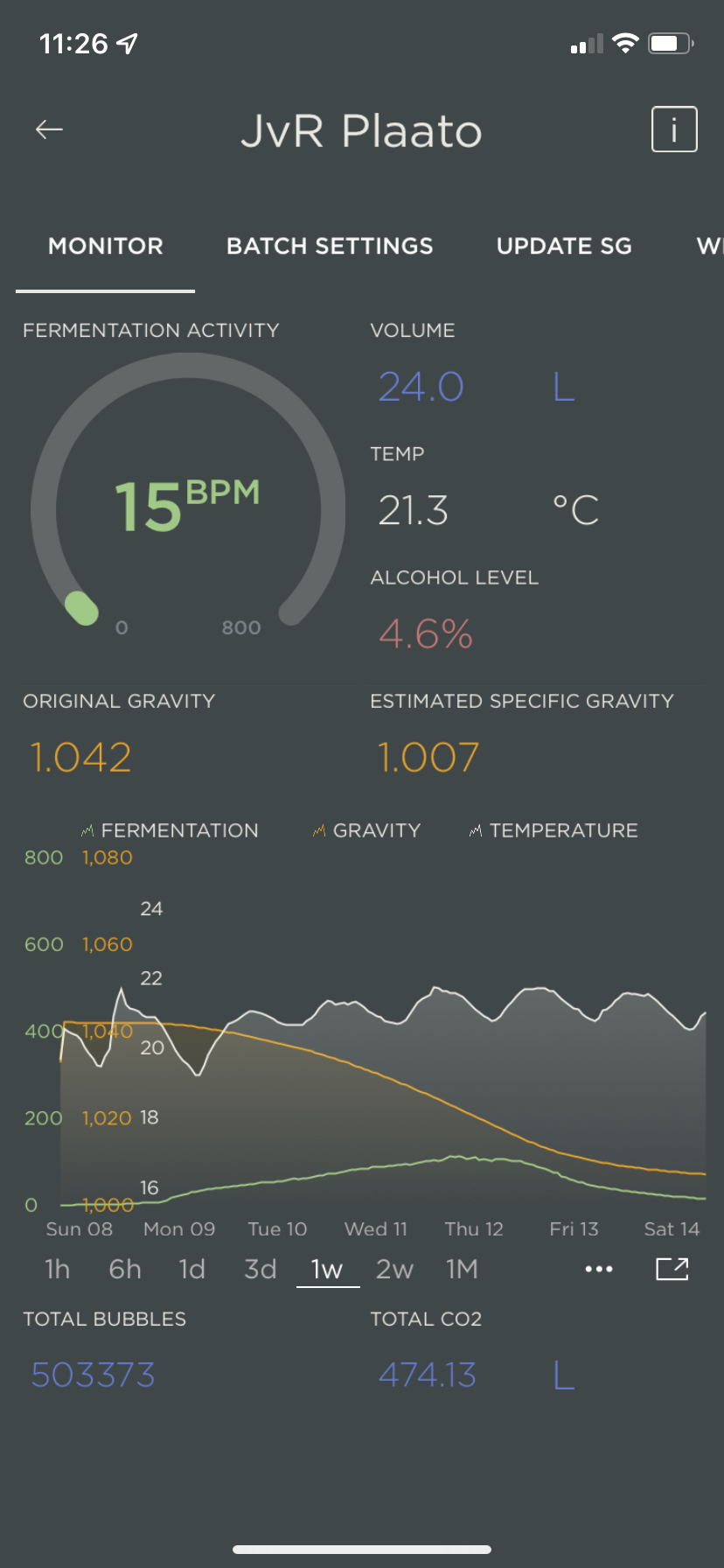
Task: Select the 1w chart range
Action: [327, 1269]
